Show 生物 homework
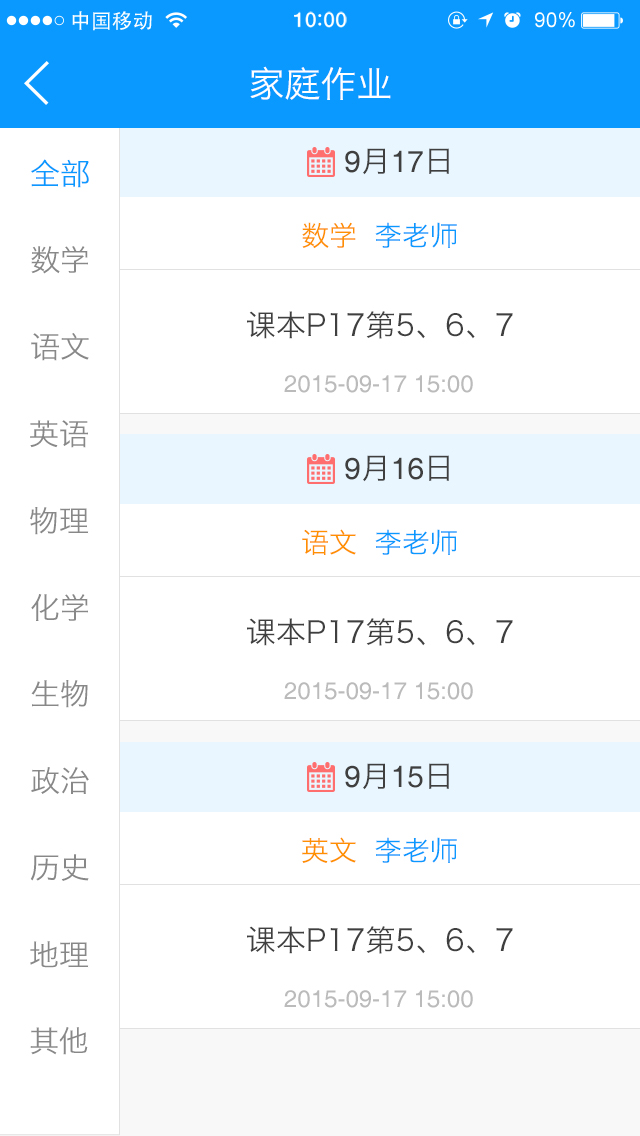 coord(59,694)
